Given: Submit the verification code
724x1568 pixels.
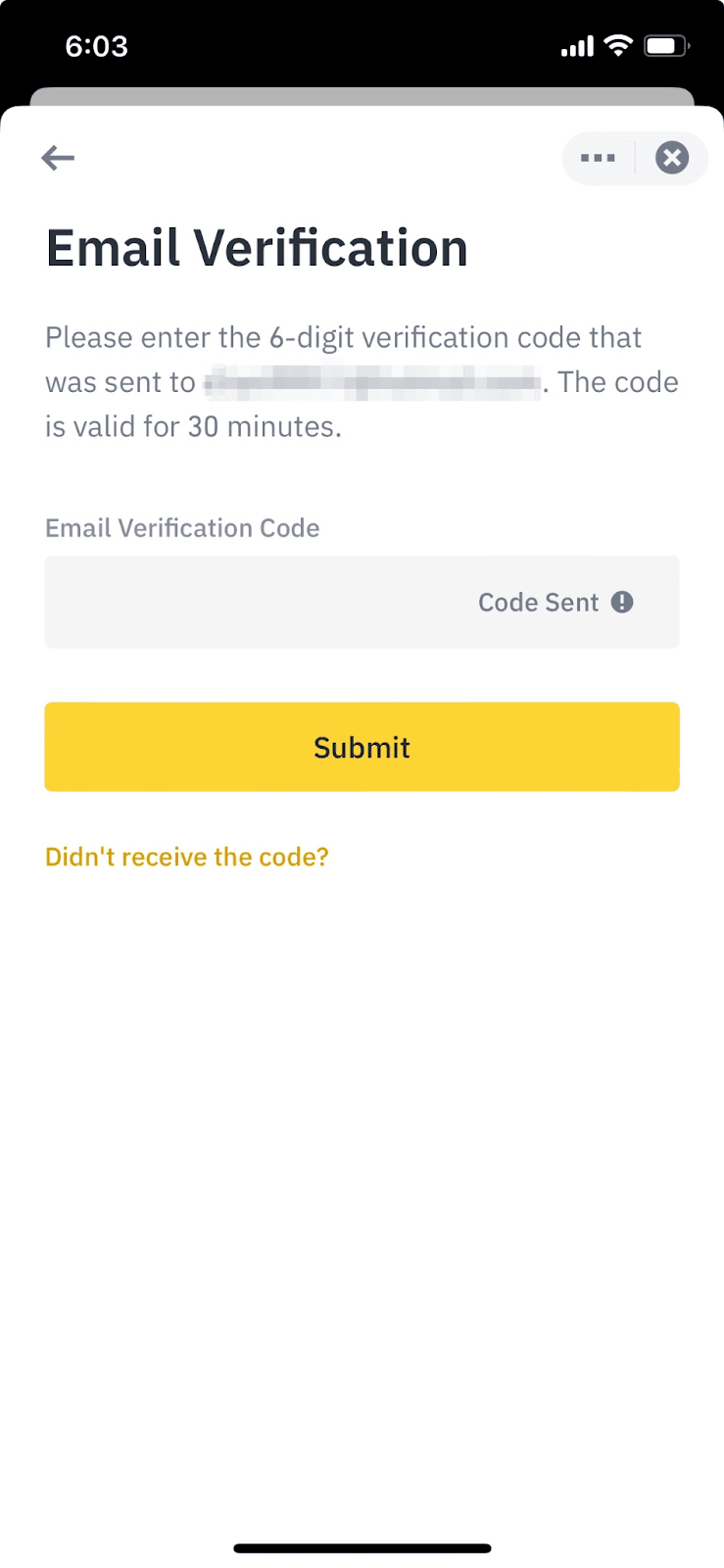Looking at the screenshot, I should coord(362,747).
